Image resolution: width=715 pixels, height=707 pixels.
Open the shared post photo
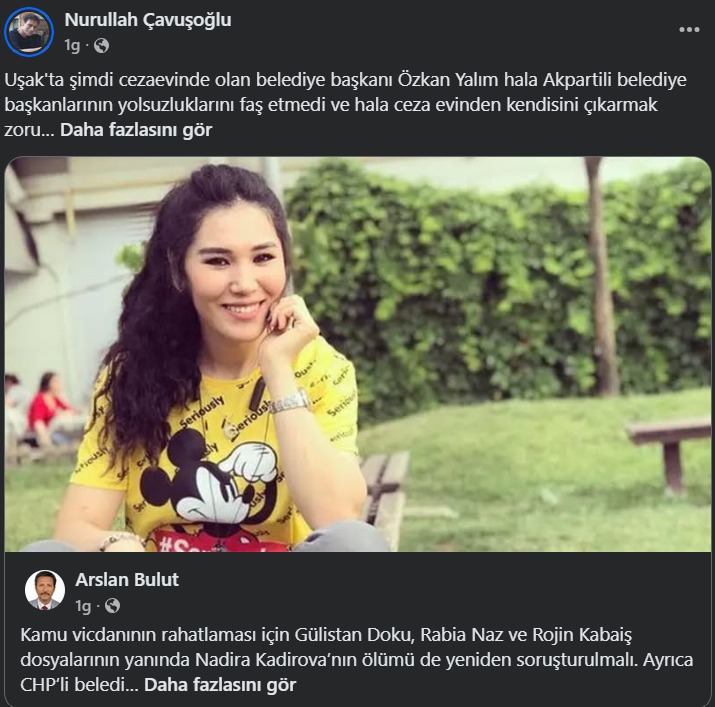click(357, 354)
